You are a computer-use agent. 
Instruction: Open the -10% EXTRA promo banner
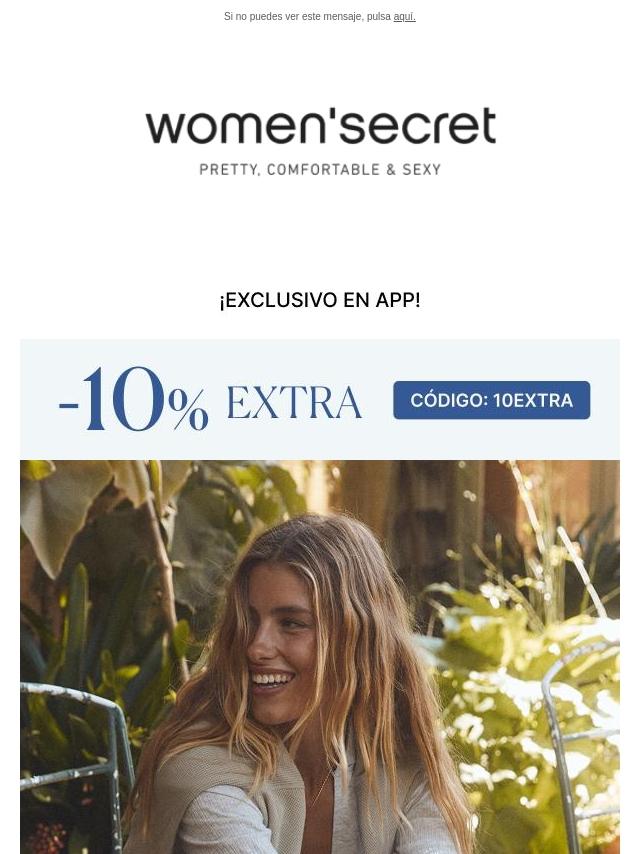(319, 400)
